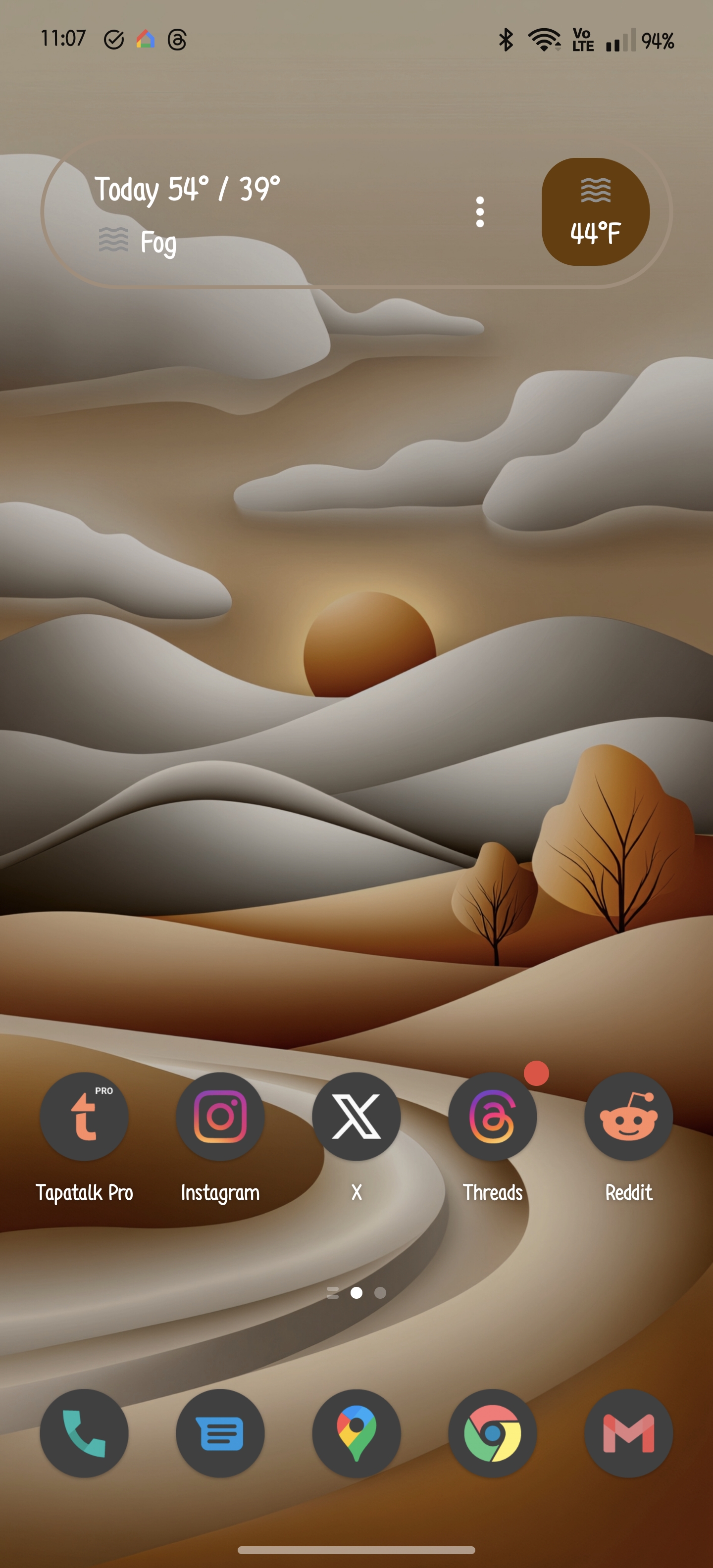Launch Instagram
Screen dimensions: 713x1568
pos(220,1116)
